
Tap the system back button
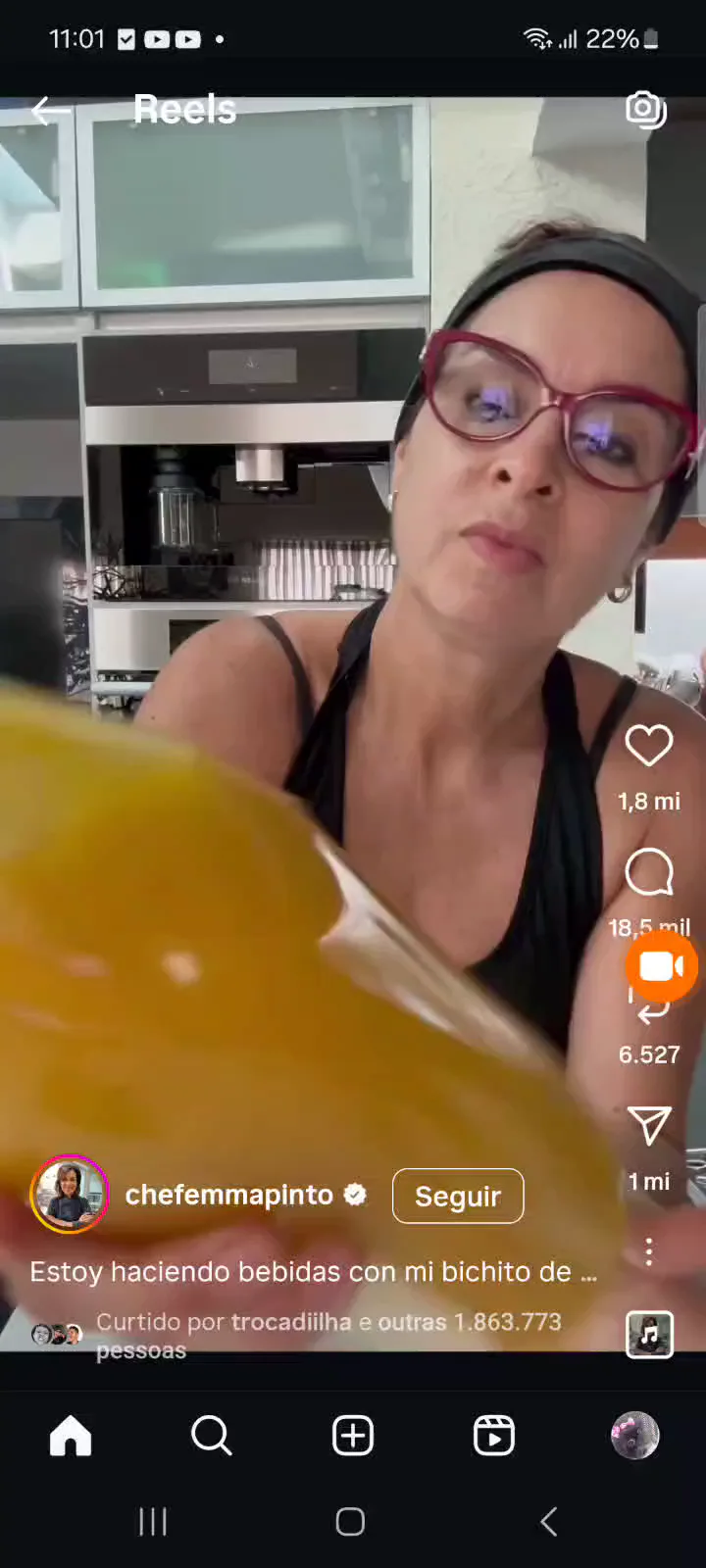coord(549,1522)
